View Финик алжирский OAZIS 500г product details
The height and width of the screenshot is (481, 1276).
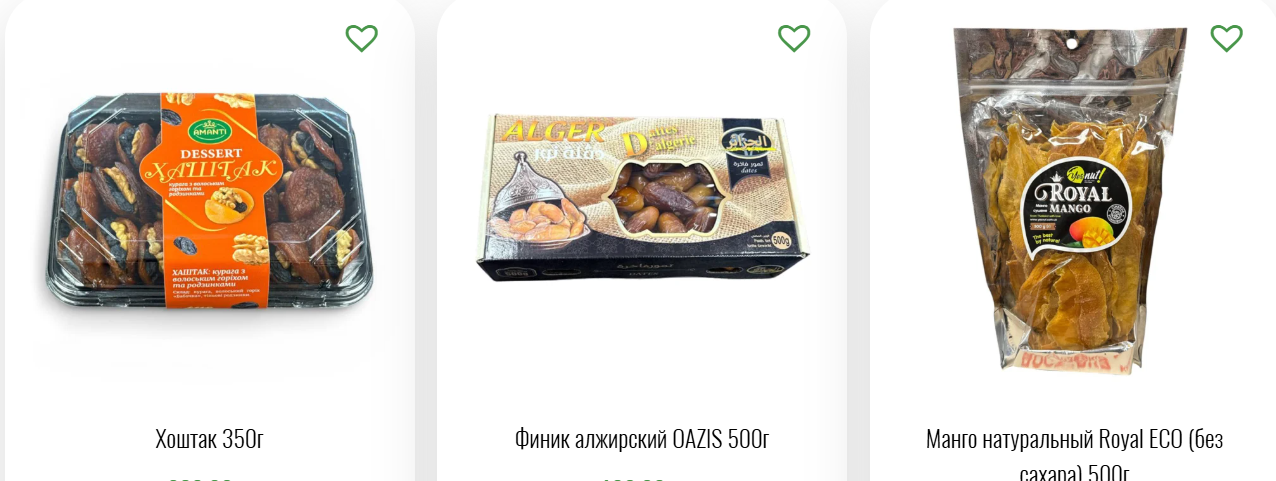642,438
